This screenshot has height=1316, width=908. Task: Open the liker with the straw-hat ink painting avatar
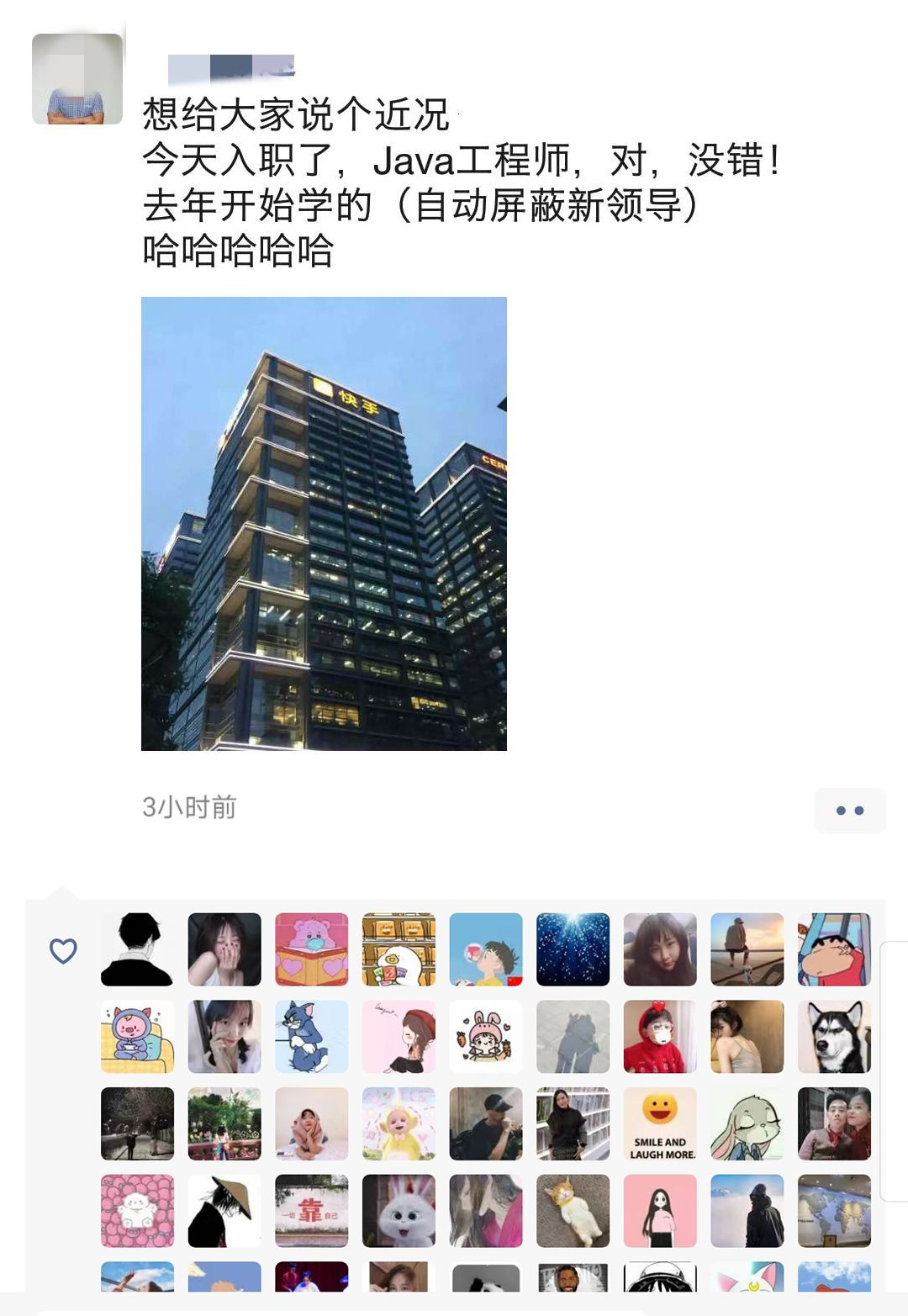click(224, 1211)
